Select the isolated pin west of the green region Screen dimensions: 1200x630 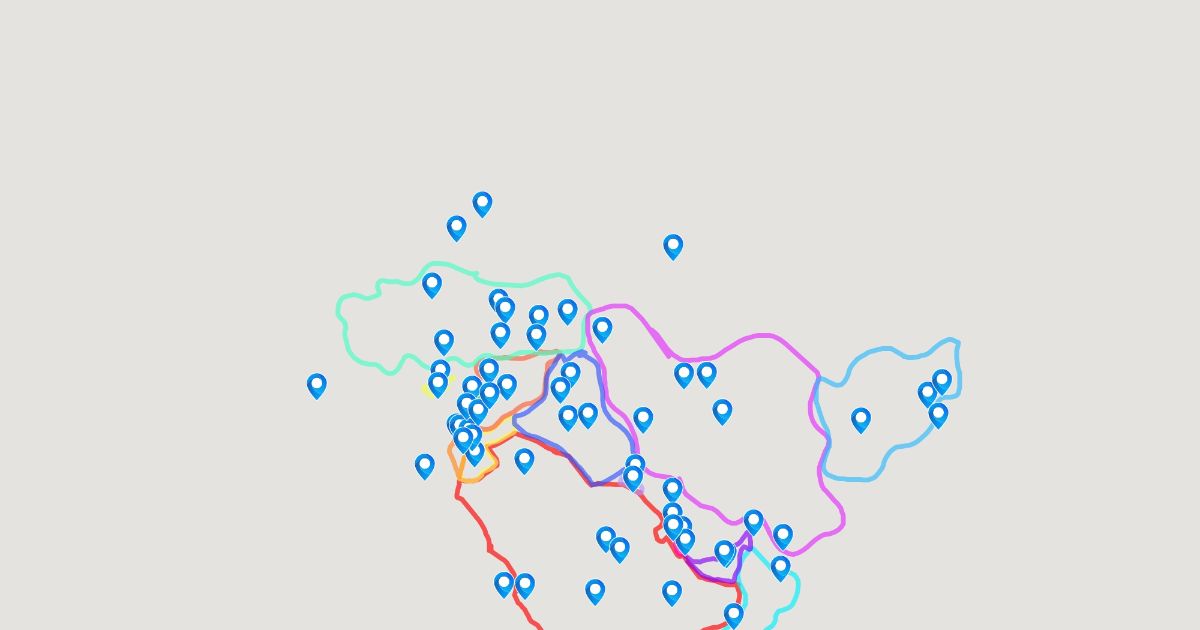[x=317, y=385]
